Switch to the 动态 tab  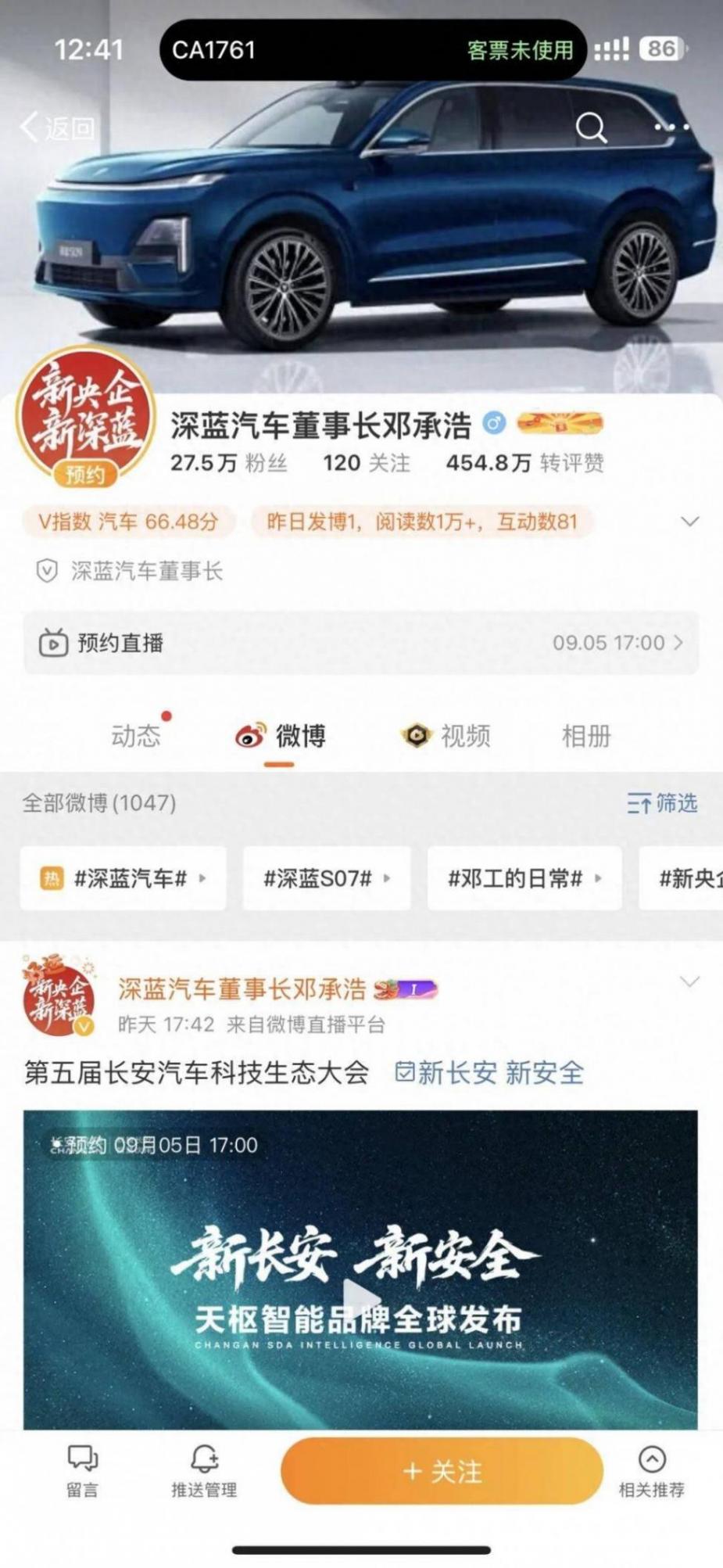(x=136, y=736)
